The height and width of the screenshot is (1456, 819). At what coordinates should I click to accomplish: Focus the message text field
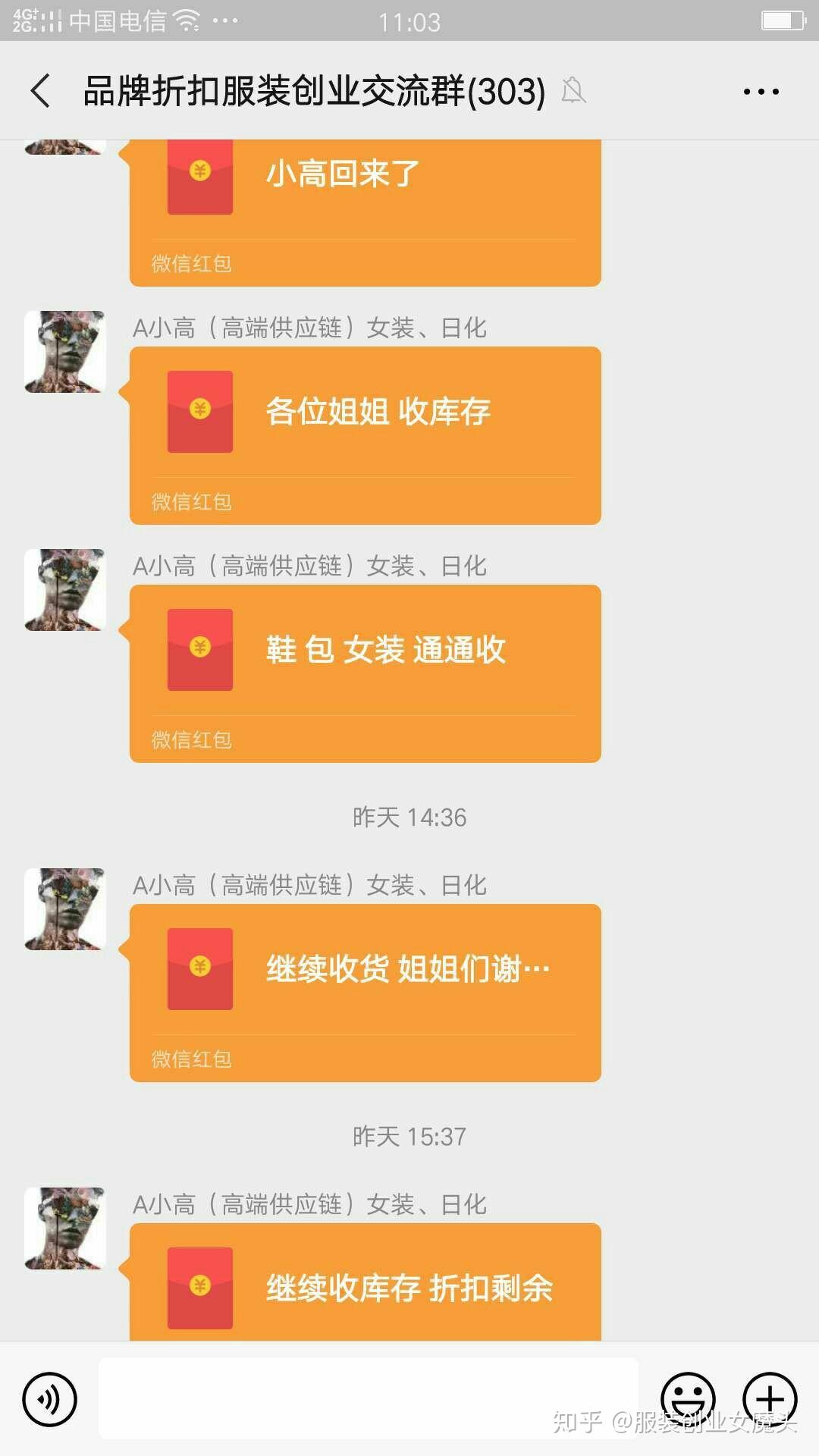pos(368,1398)
